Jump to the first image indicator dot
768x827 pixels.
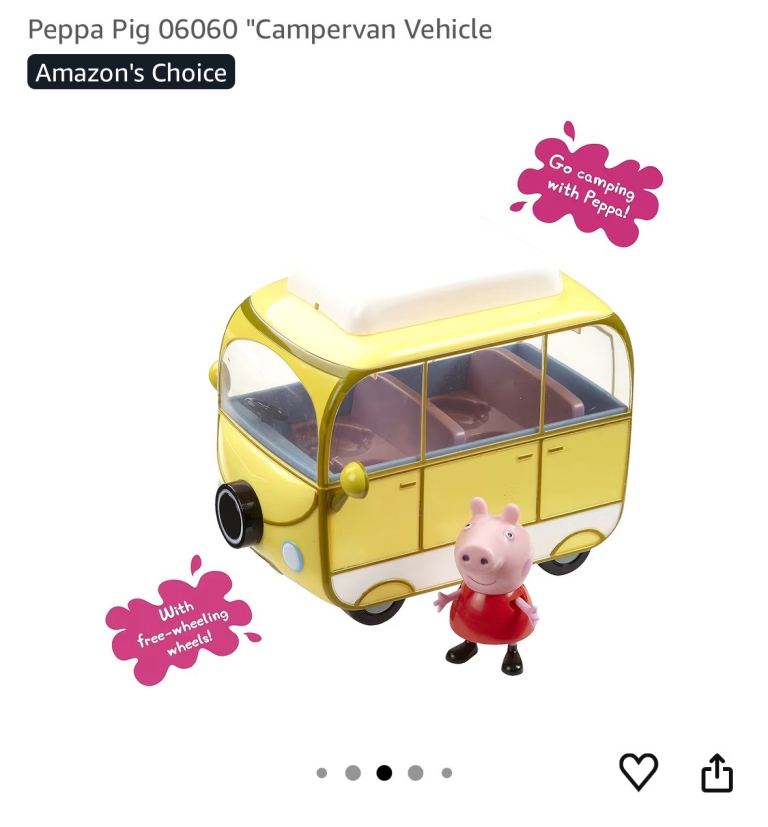coord(322,773)
